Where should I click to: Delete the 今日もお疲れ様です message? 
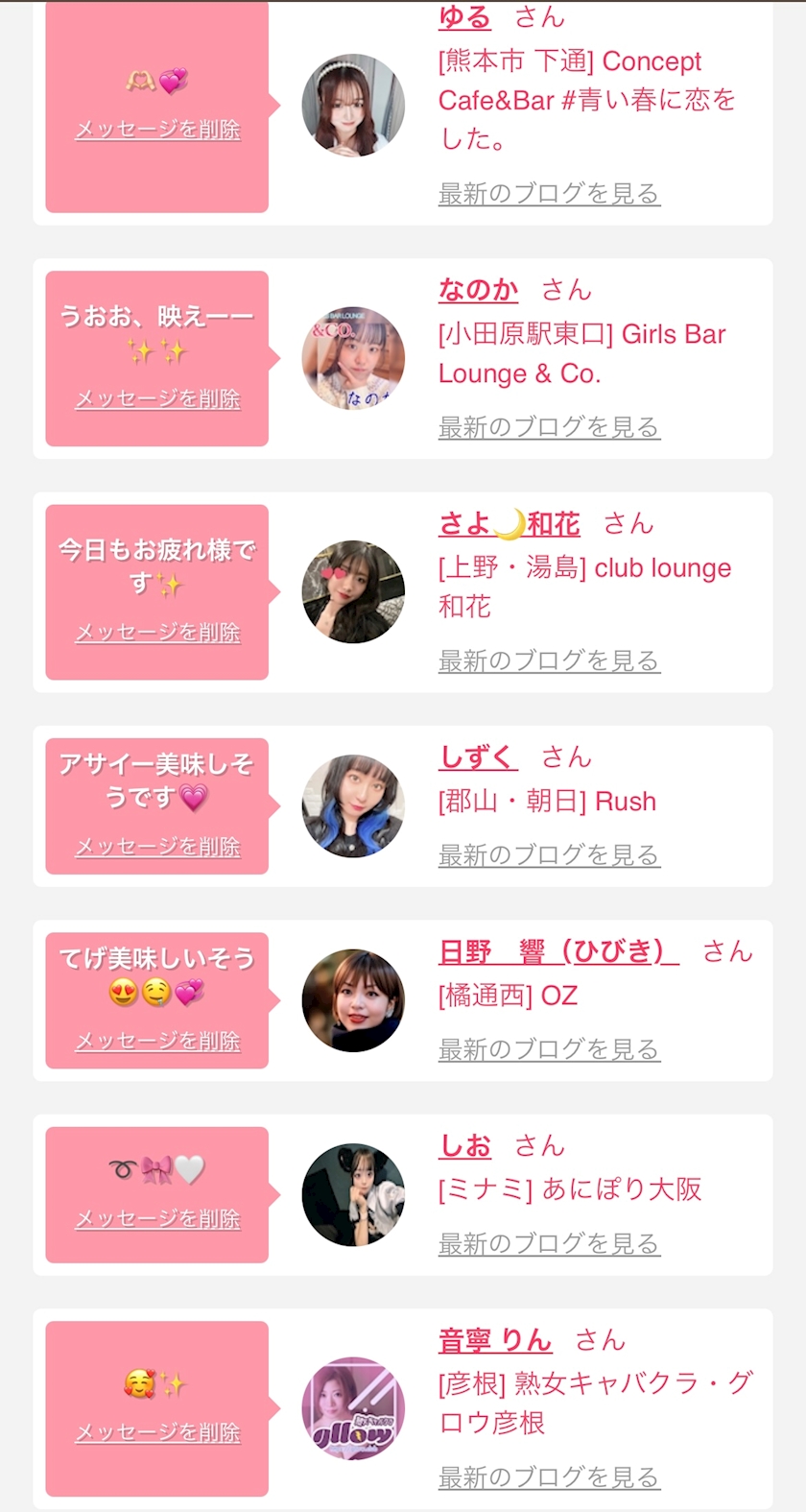tap(157, 632)
